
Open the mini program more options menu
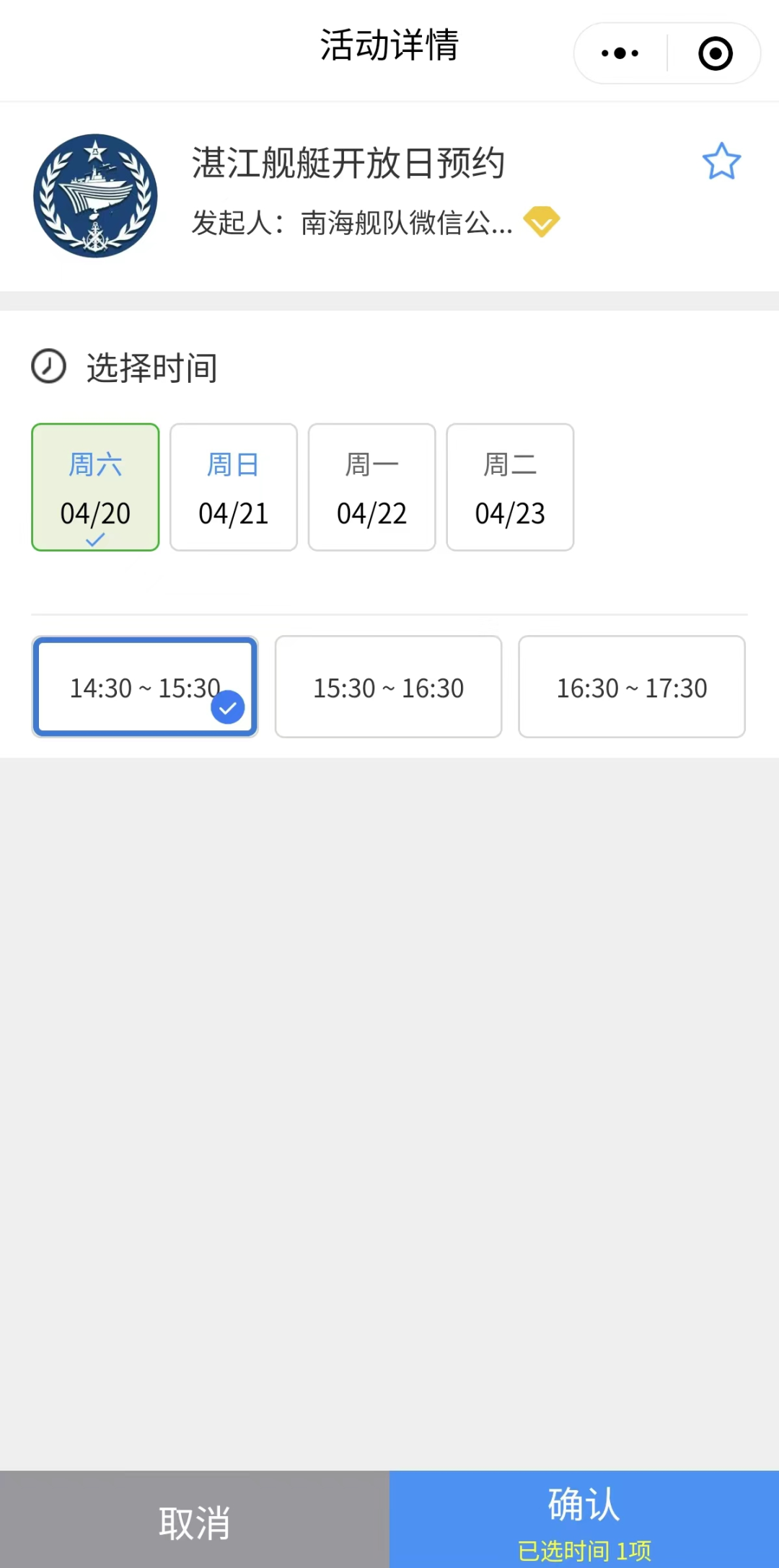coord(620,53)
